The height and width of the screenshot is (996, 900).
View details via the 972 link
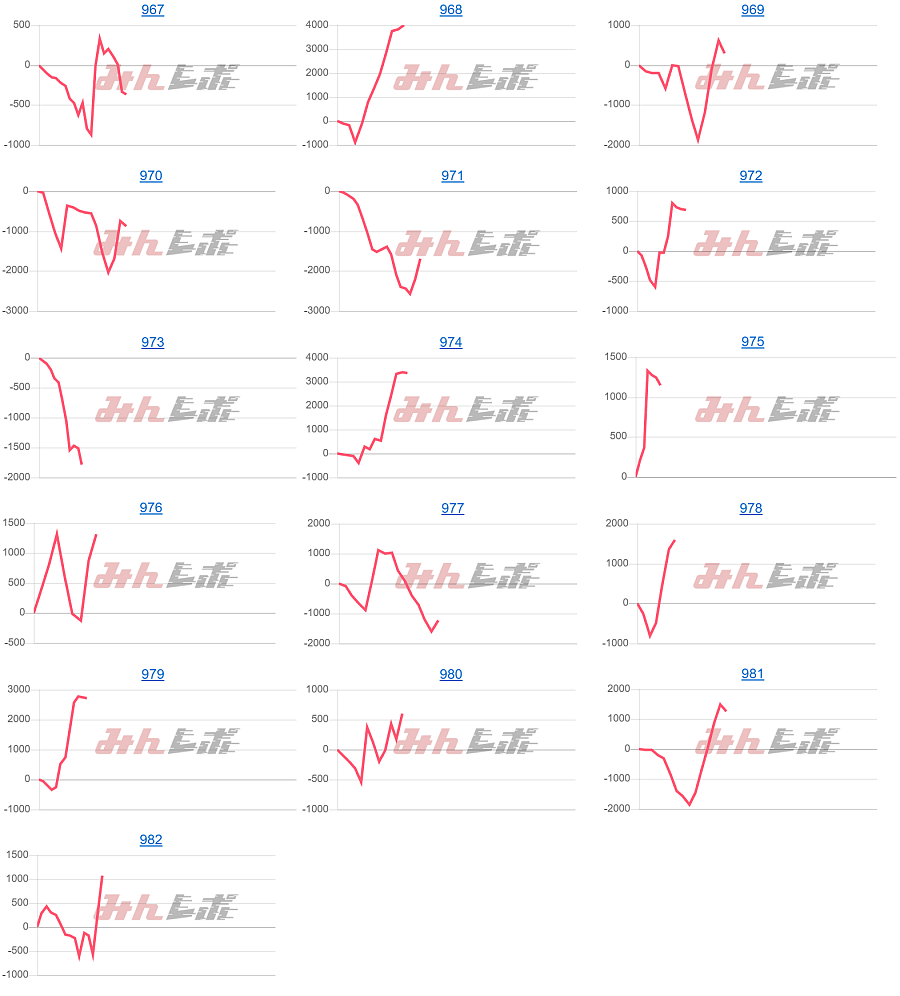pyautogui.click(x=751, y=176)
